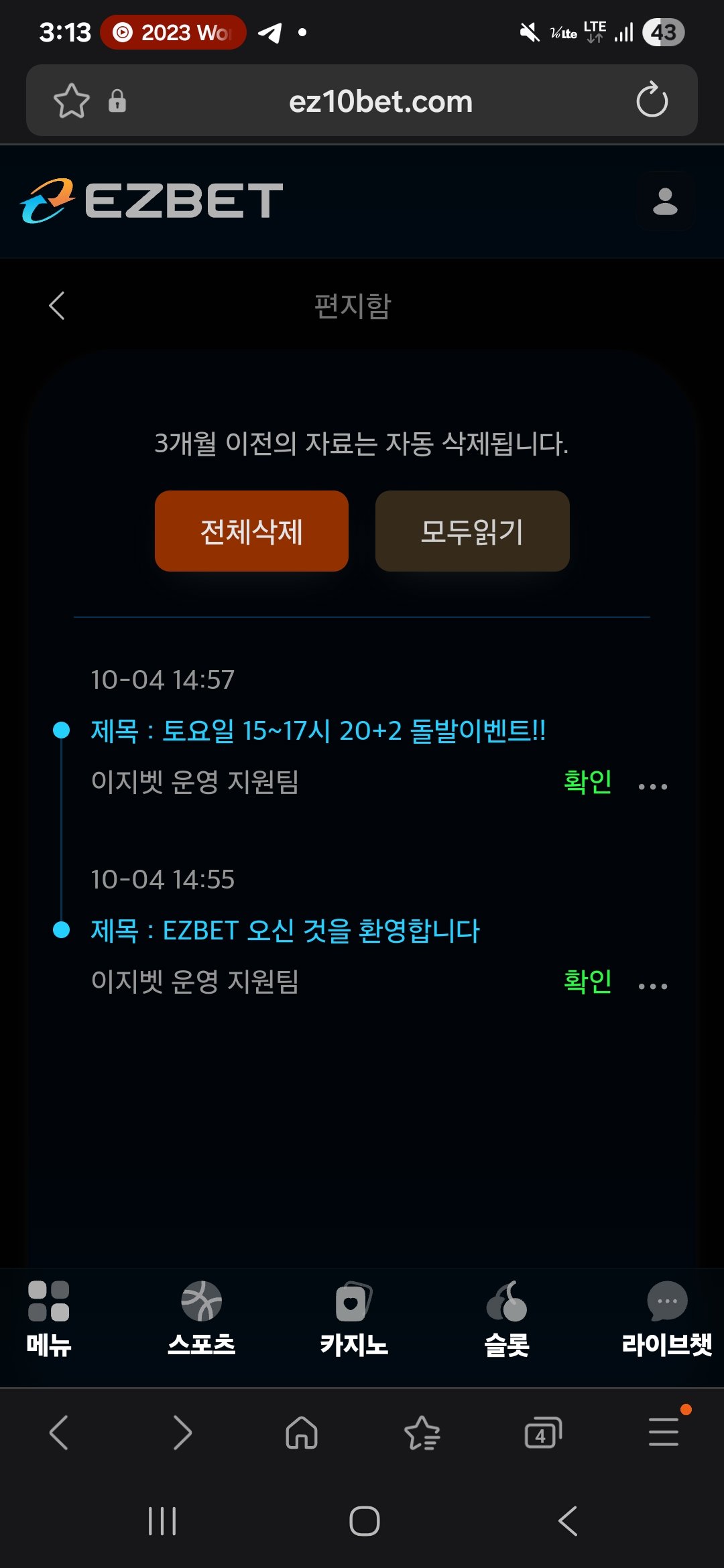The height and width of the screenshot is (1568, 724).
Task: Bookmark this page with the star icon
Action: point(71,101)
